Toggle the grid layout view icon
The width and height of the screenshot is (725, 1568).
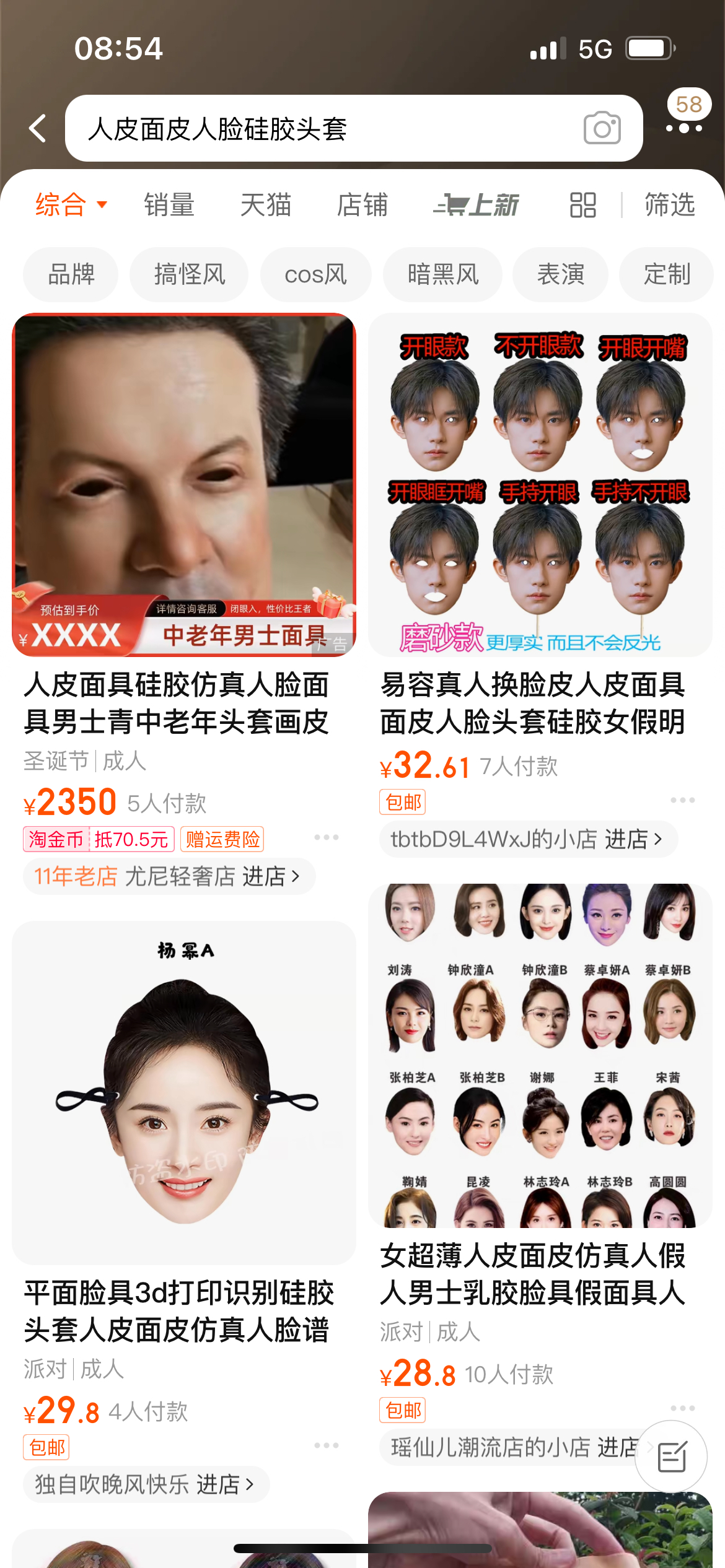(x=582, y=204)
